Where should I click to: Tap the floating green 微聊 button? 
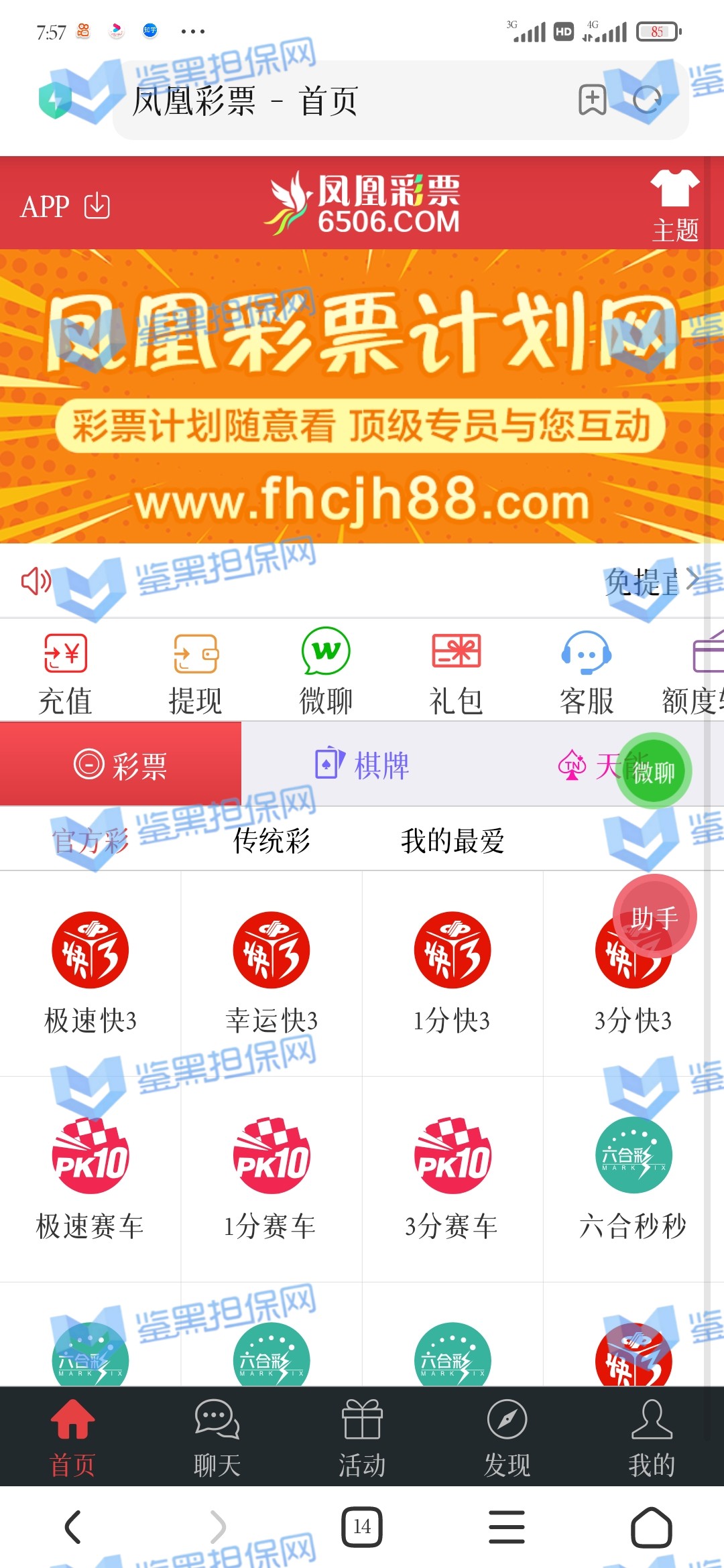click(x=654, y=771)
